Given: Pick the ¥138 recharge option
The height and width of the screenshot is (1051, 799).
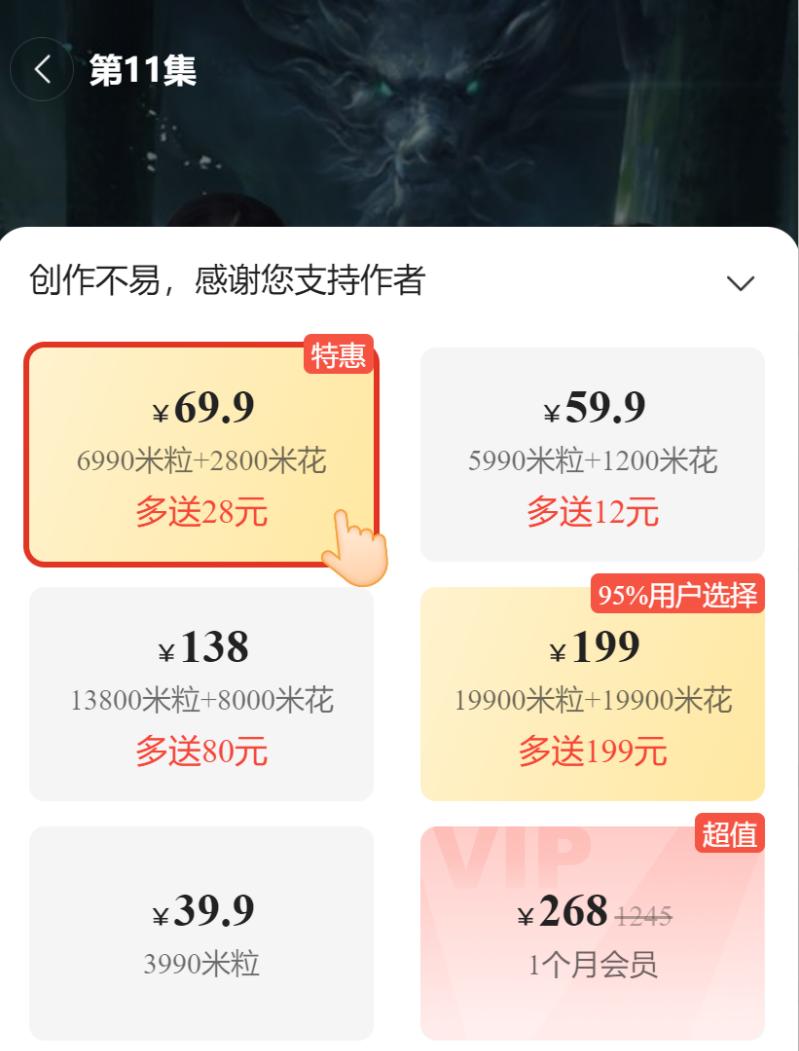Looking at the screenshot, I should (201, 694).
